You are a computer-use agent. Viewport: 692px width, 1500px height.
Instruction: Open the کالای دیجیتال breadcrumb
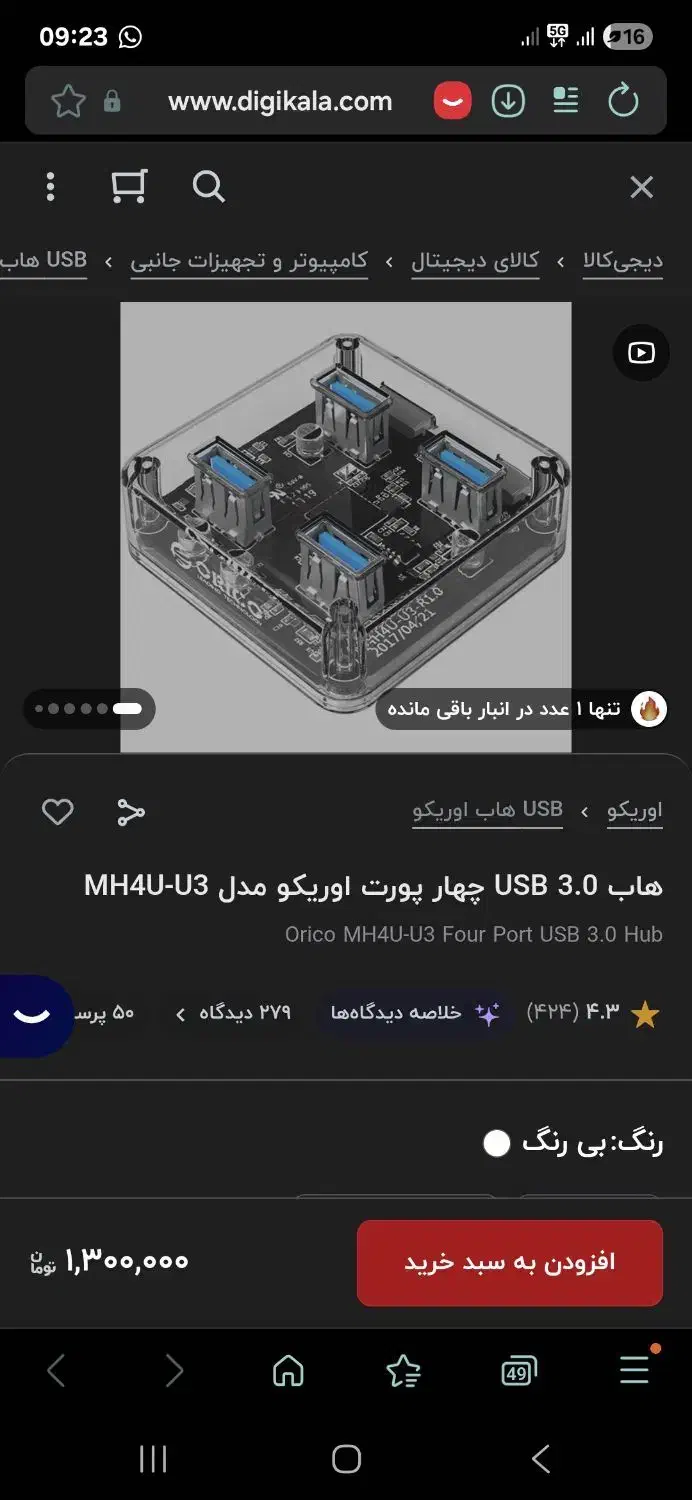[x=475, y=261]
